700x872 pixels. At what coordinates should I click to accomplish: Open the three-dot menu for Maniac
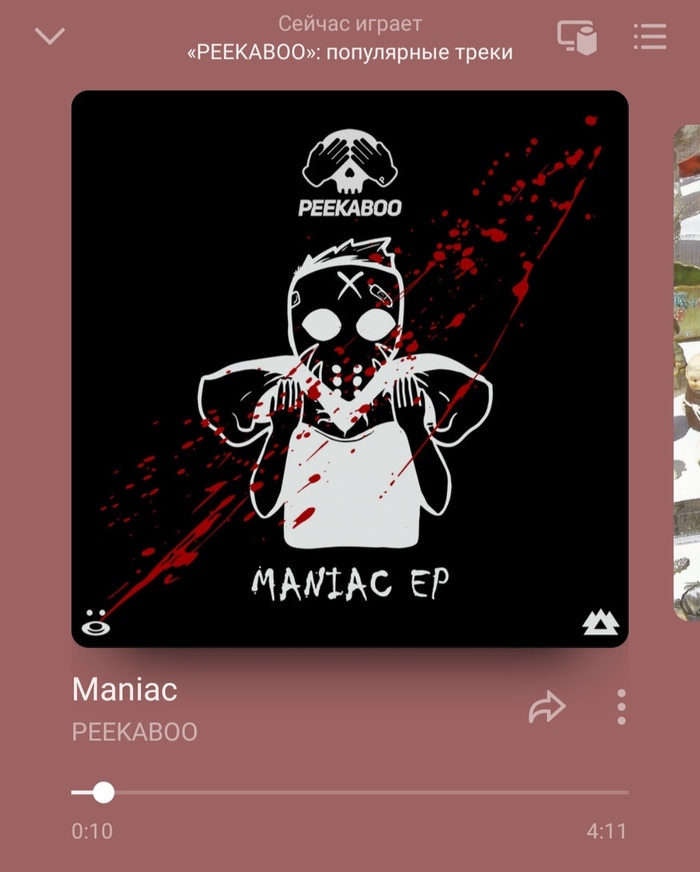coord(621,707)
